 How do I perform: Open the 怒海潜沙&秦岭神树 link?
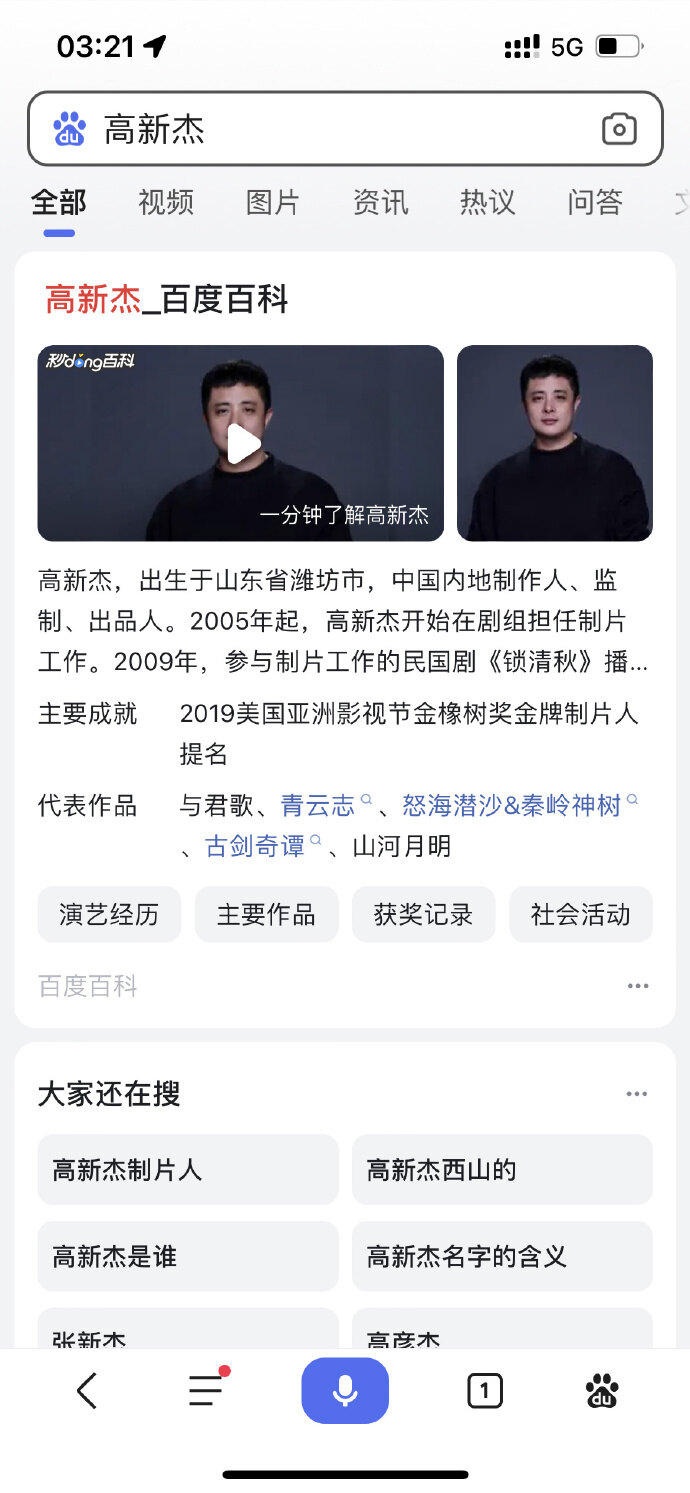click(512, 805)
